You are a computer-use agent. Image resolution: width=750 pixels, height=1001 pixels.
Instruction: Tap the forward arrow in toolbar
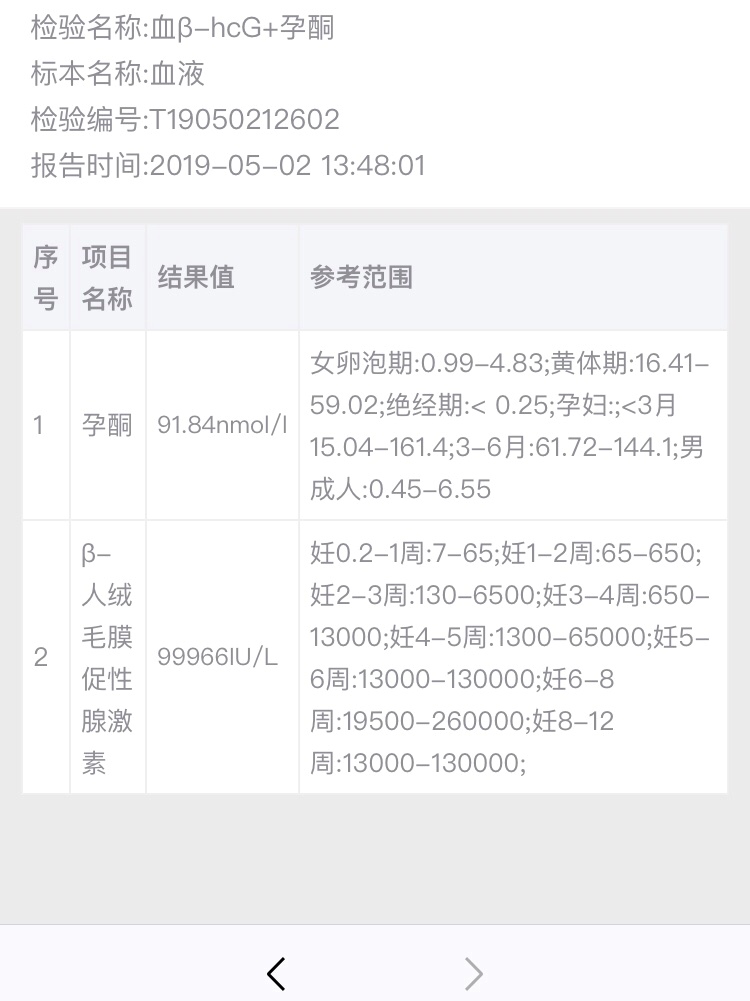click(474, 972)
